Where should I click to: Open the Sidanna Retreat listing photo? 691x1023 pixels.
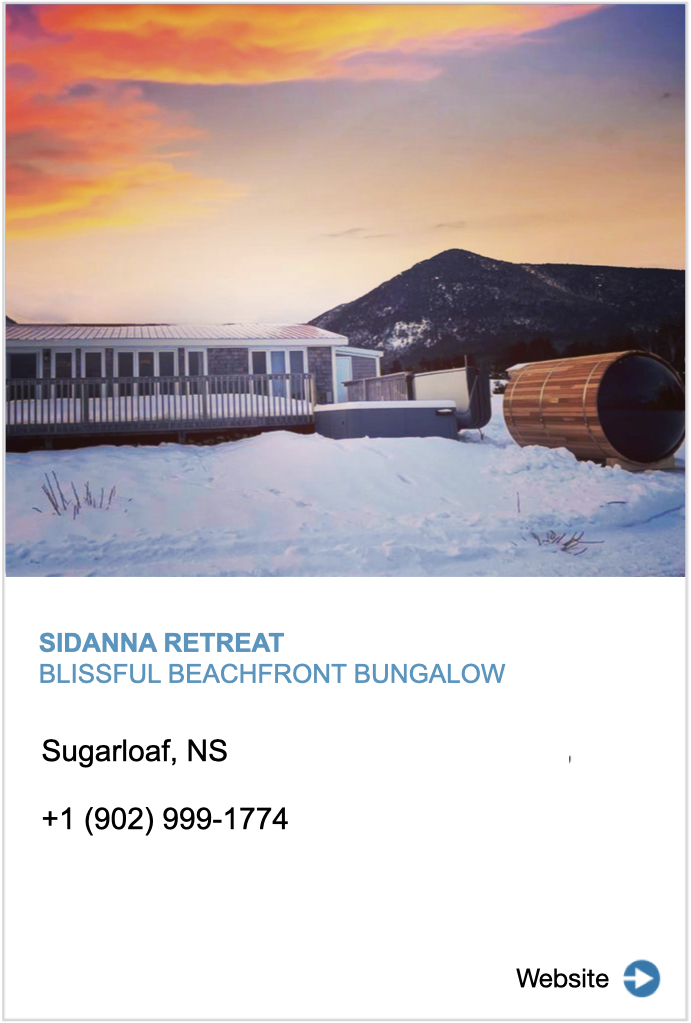pyautogui.click(x=345, y=290)
